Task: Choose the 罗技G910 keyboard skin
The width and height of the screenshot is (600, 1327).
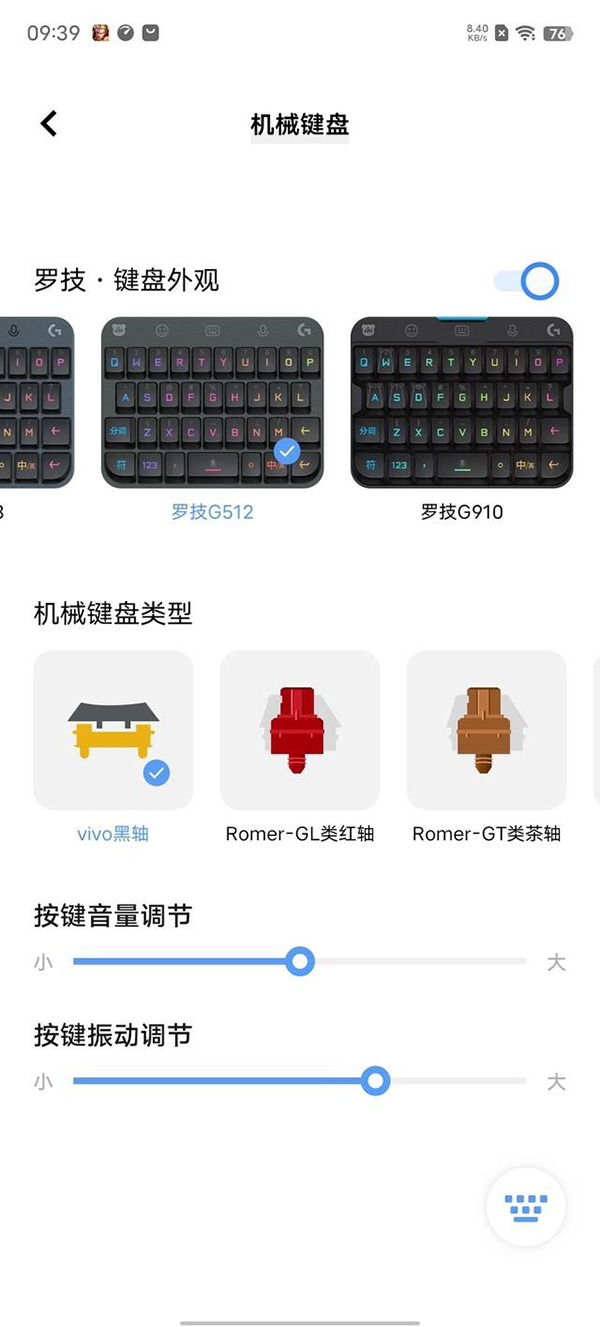Action: (x=461, y=402)
